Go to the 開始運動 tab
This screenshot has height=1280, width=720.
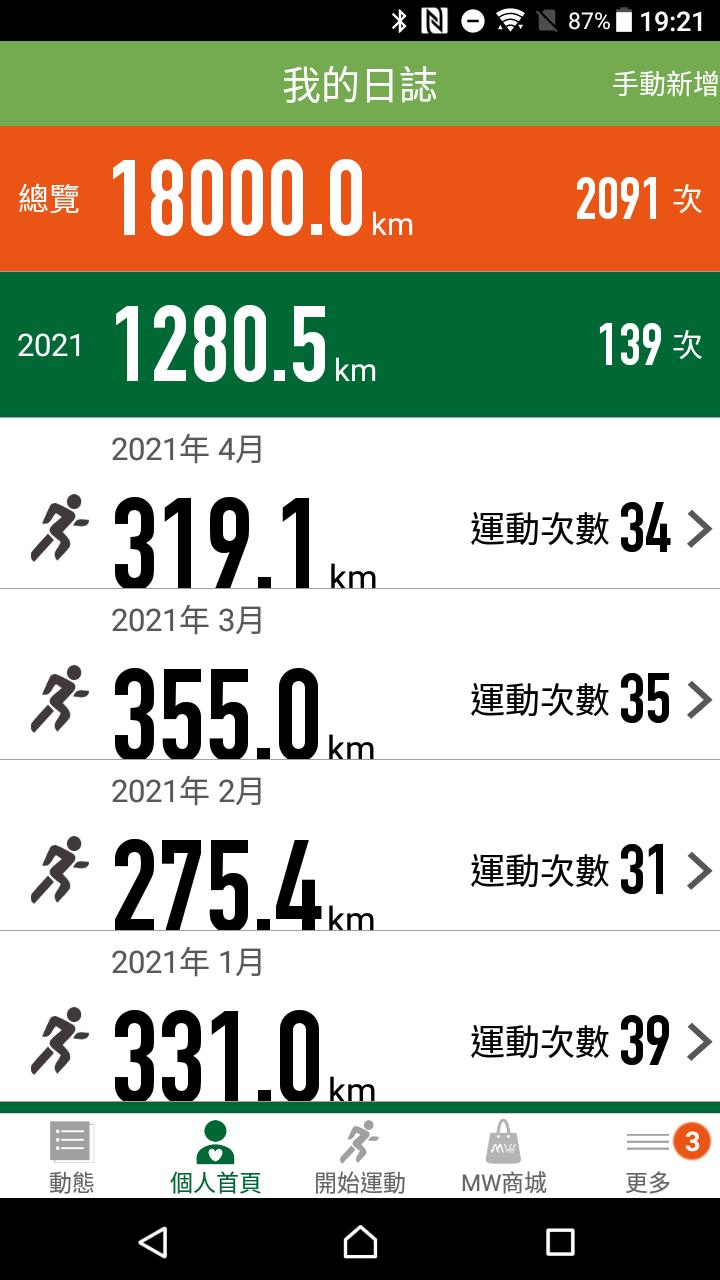pyautogui.click(x=360, y=1158)
